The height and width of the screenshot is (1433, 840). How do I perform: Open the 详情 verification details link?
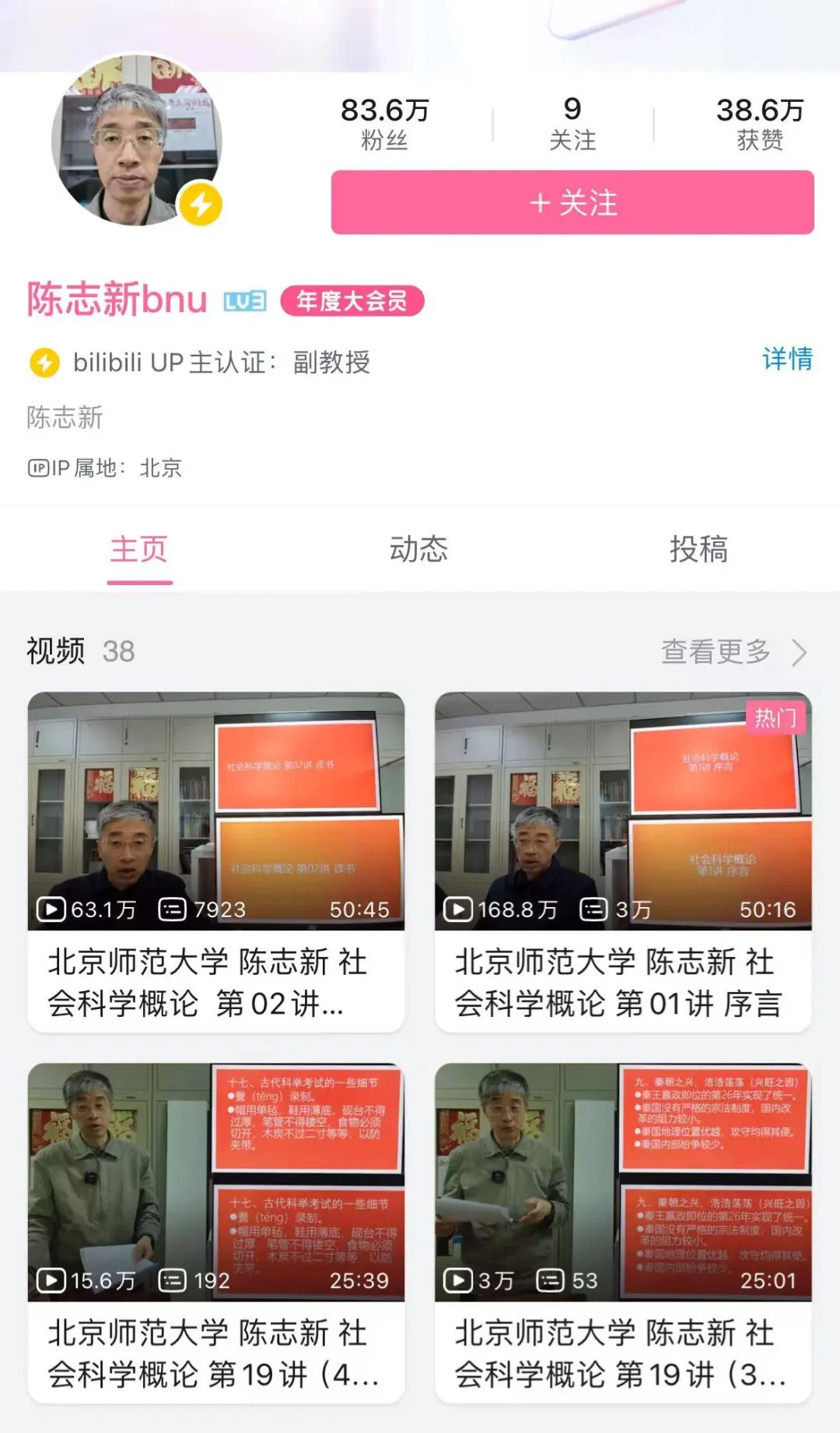click(x=786, y=359)
